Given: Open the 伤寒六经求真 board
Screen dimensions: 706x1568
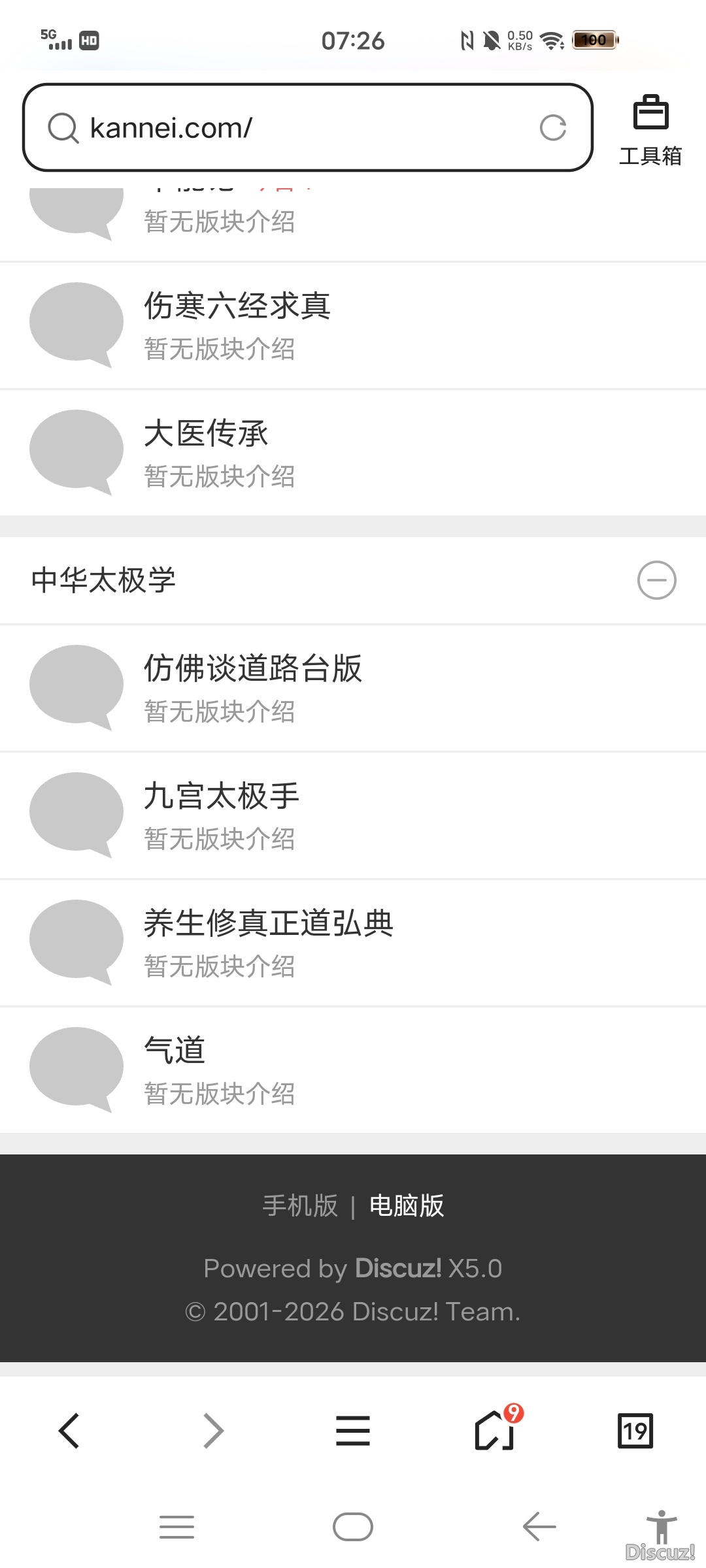Looking at the screenshot, I should [237, 306].
